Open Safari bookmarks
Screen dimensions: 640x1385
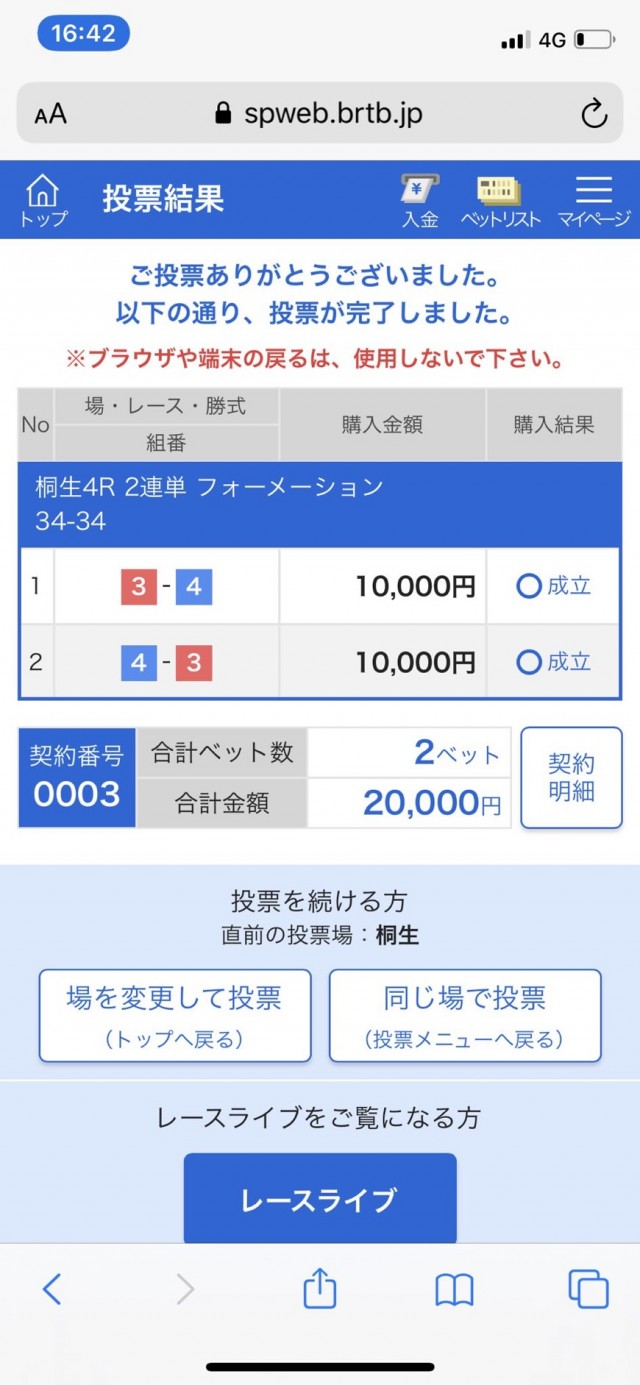pos(454,1290)
